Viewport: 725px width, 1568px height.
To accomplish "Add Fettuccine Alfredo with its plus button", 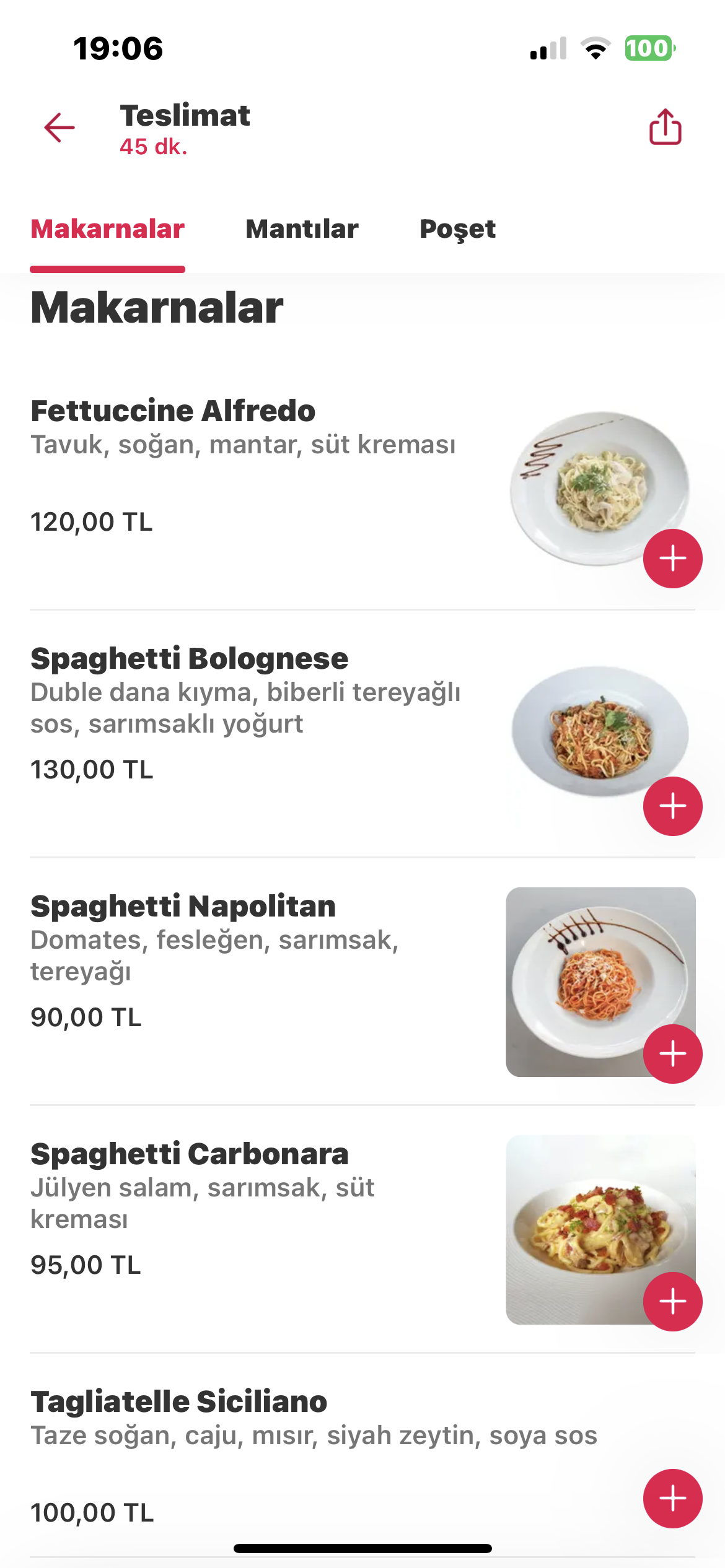I will 673,558.
